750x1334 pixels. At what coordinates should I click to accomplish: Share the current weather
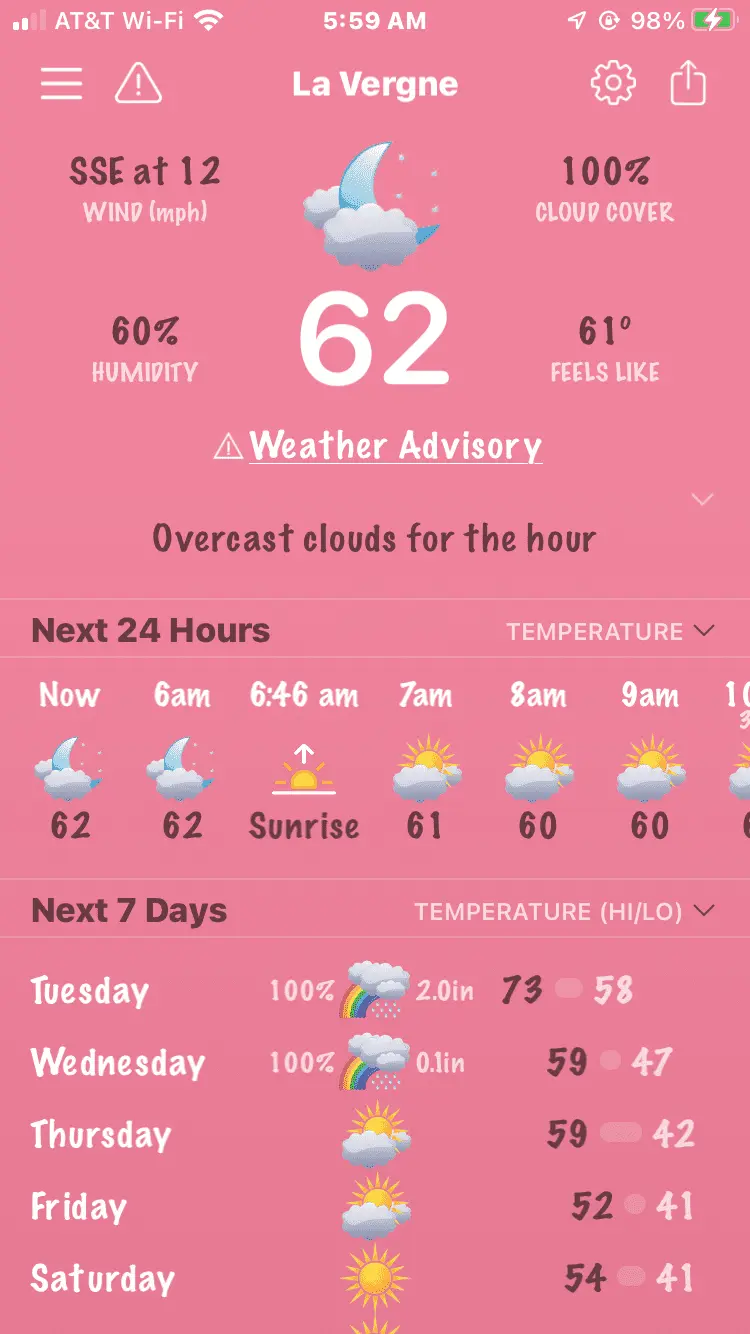point(688,84)
